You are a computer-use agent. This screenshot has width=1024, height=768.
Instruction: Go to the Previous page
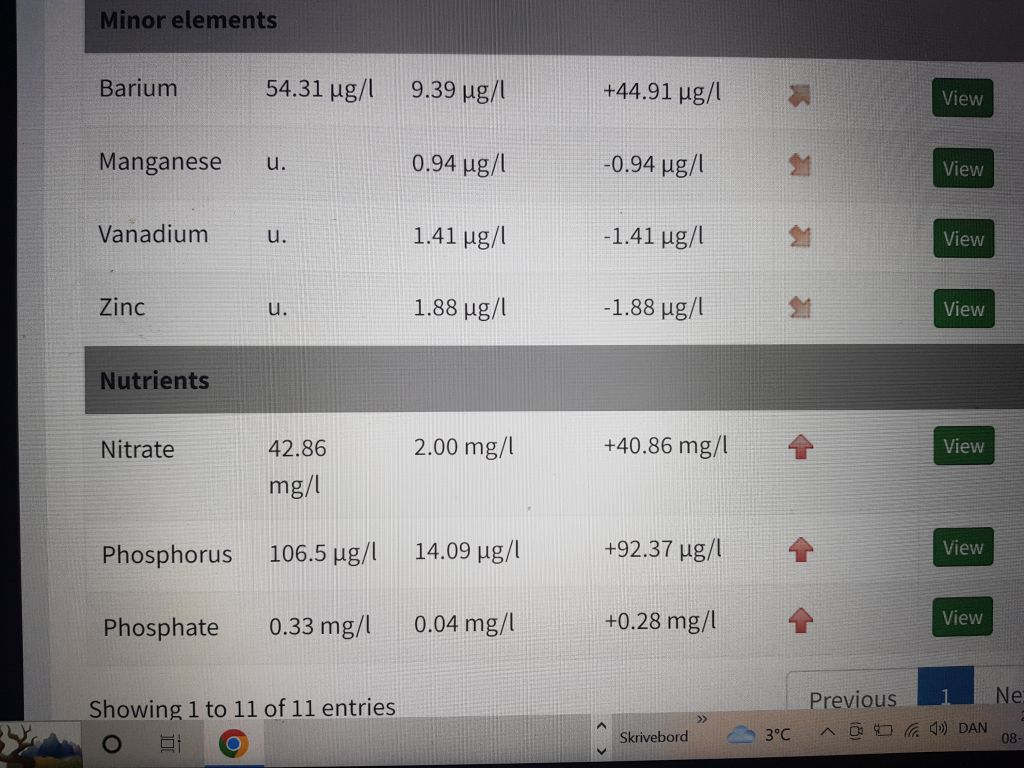pyautogui.click(x=852, y=699)
